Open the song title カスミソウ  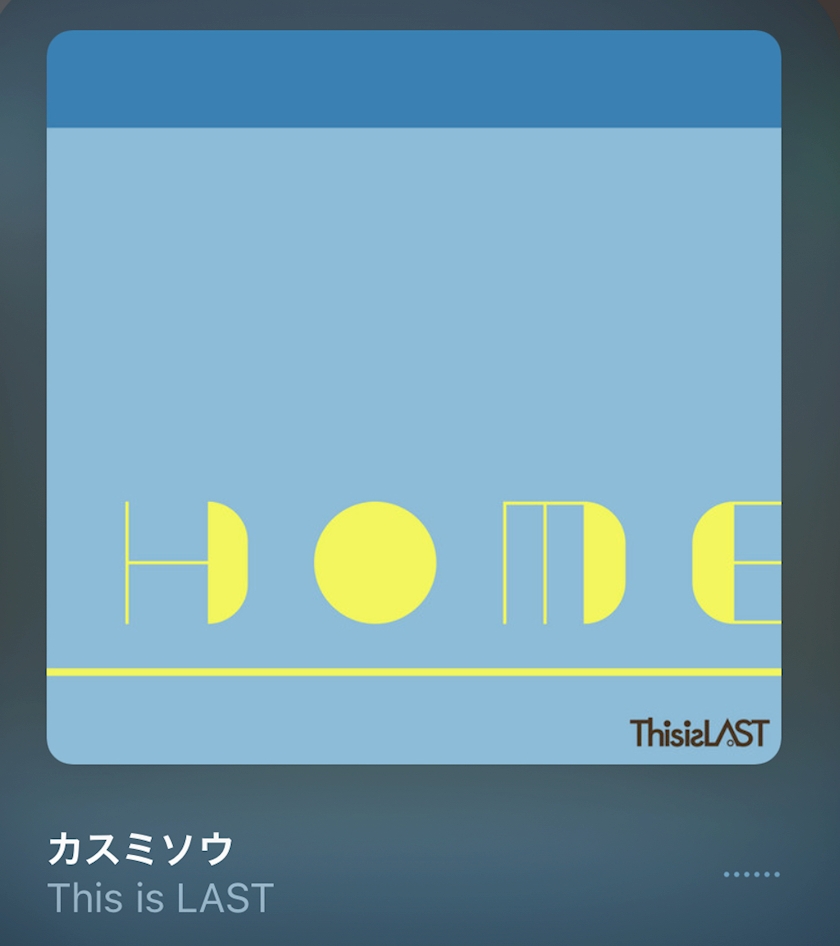pos(141,848)
